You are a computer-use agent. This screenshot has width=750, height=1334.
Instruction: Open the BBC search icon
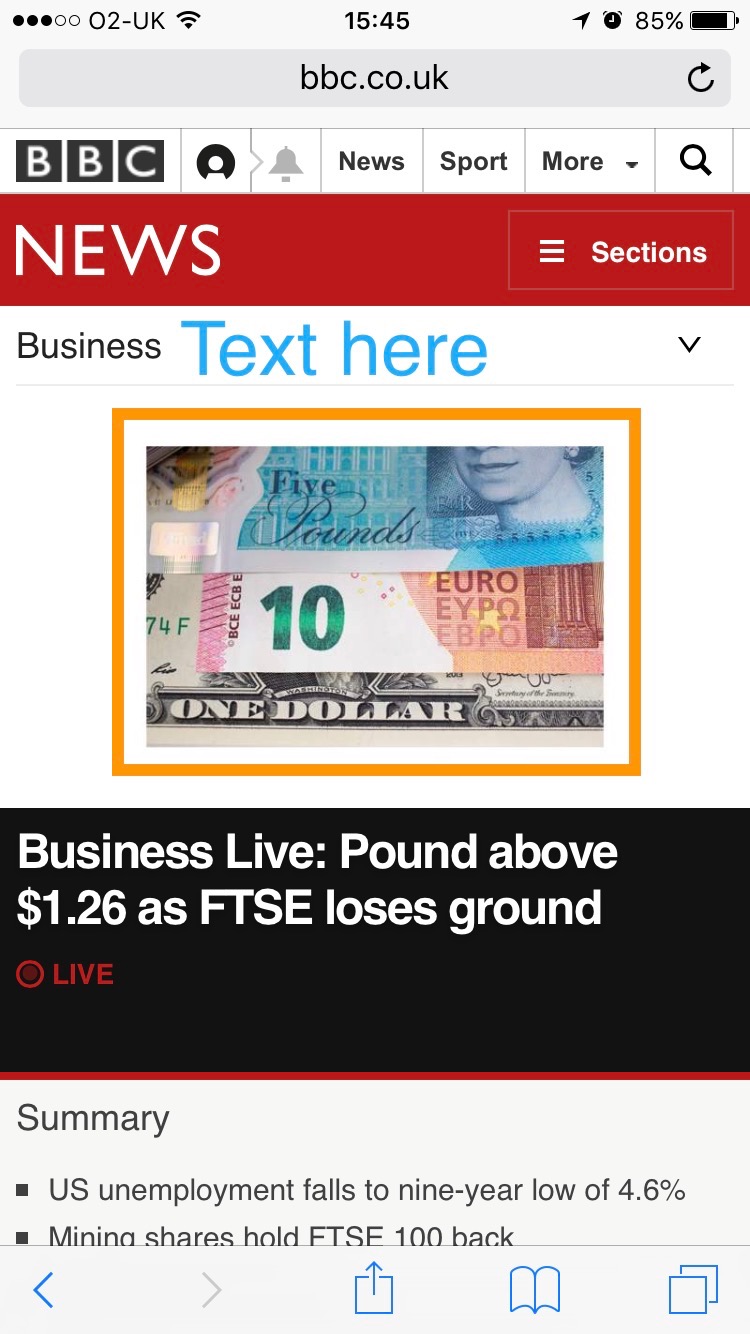point(695,160)
